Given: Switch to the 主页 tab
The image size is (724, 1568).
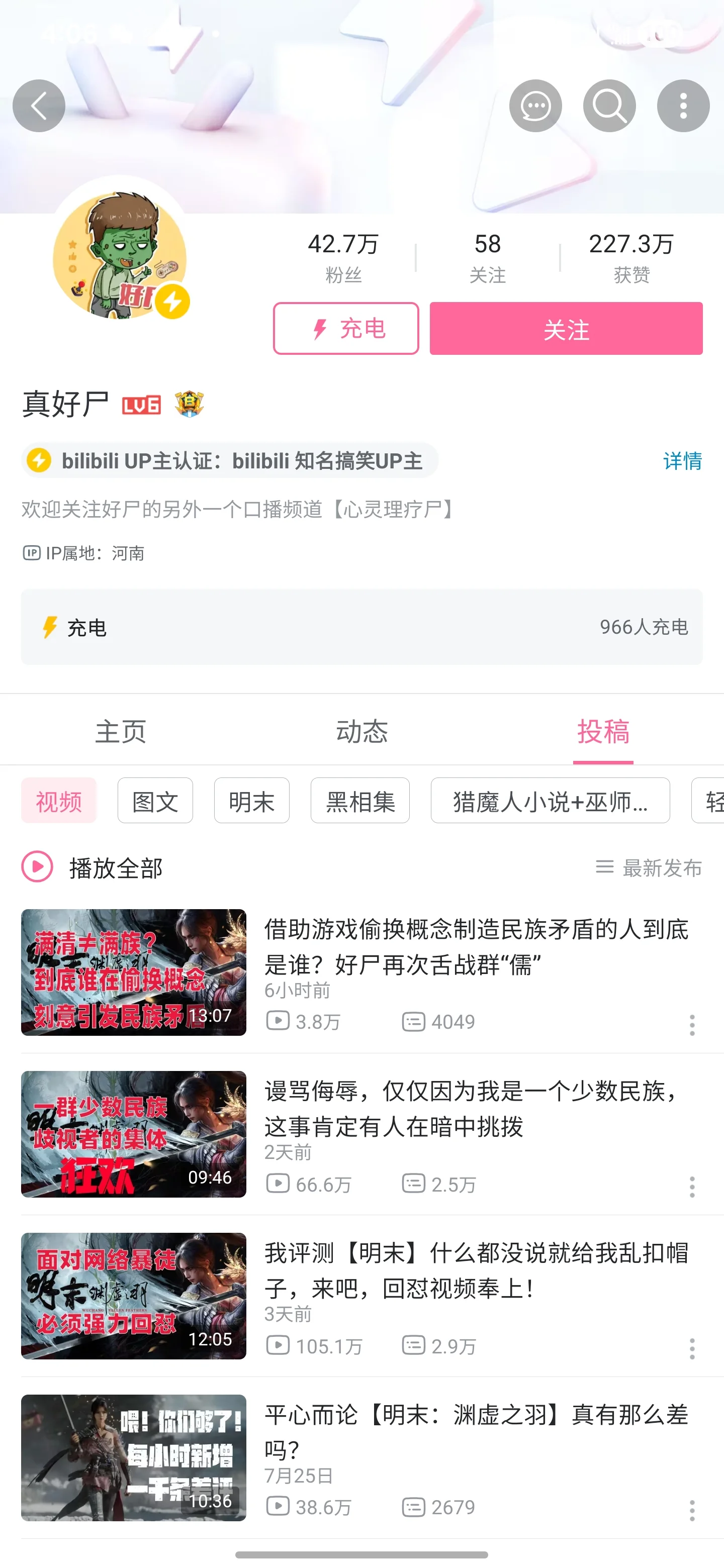Looking at the screenshot, I should click(121, 731).
